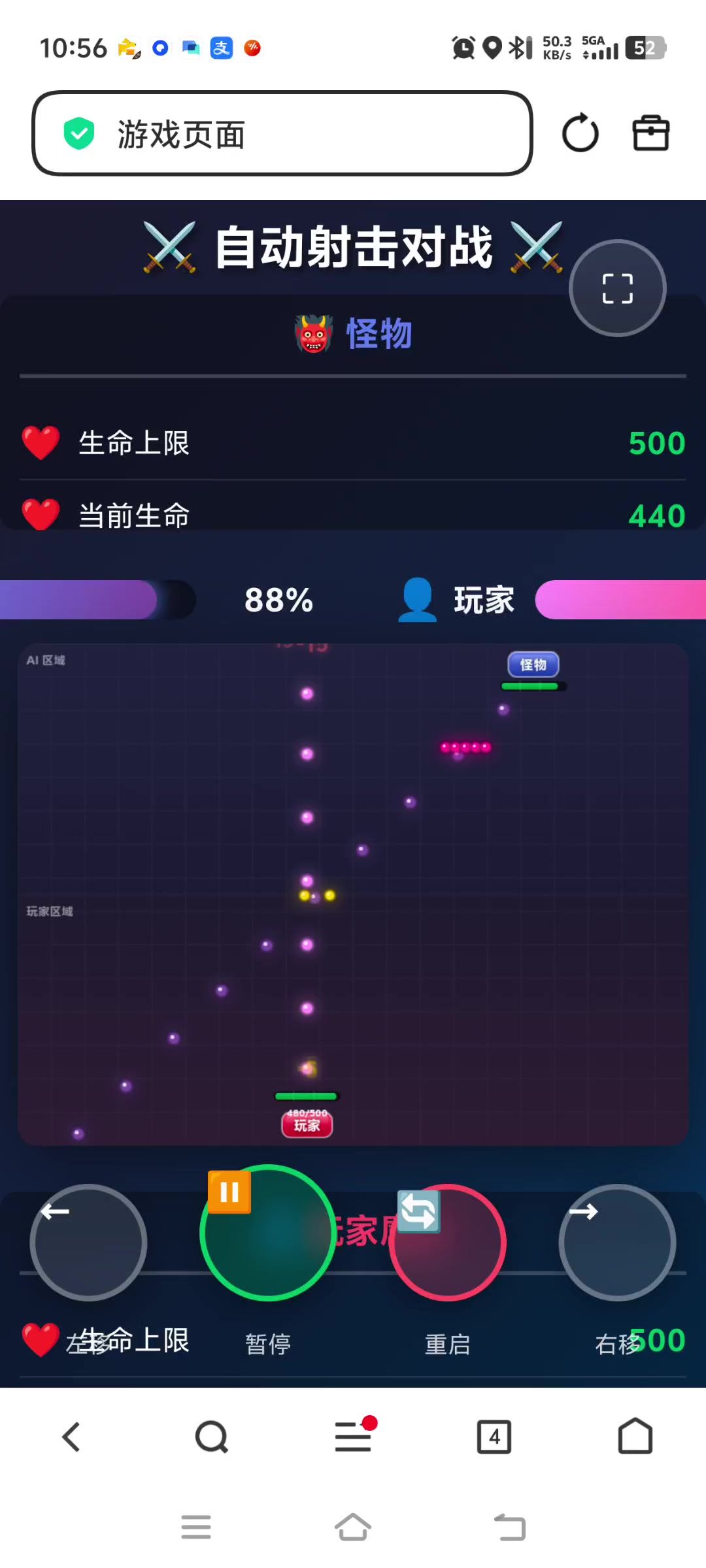Open the browser menu
Screen dimensions: 706x1568
point(354,1435)
